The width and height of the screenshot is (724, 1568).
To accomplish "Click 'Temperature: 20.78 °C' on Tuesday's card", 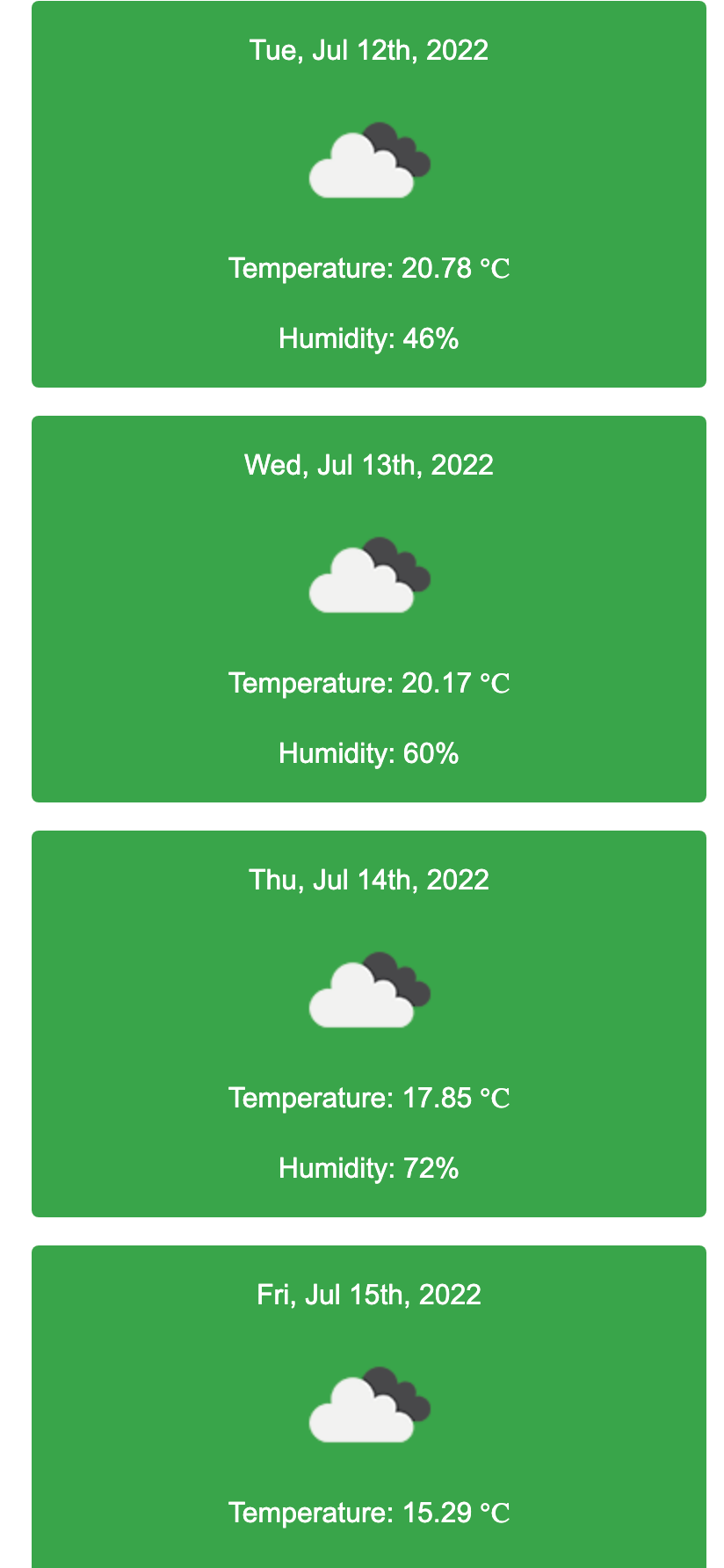I will pos(369,266).
